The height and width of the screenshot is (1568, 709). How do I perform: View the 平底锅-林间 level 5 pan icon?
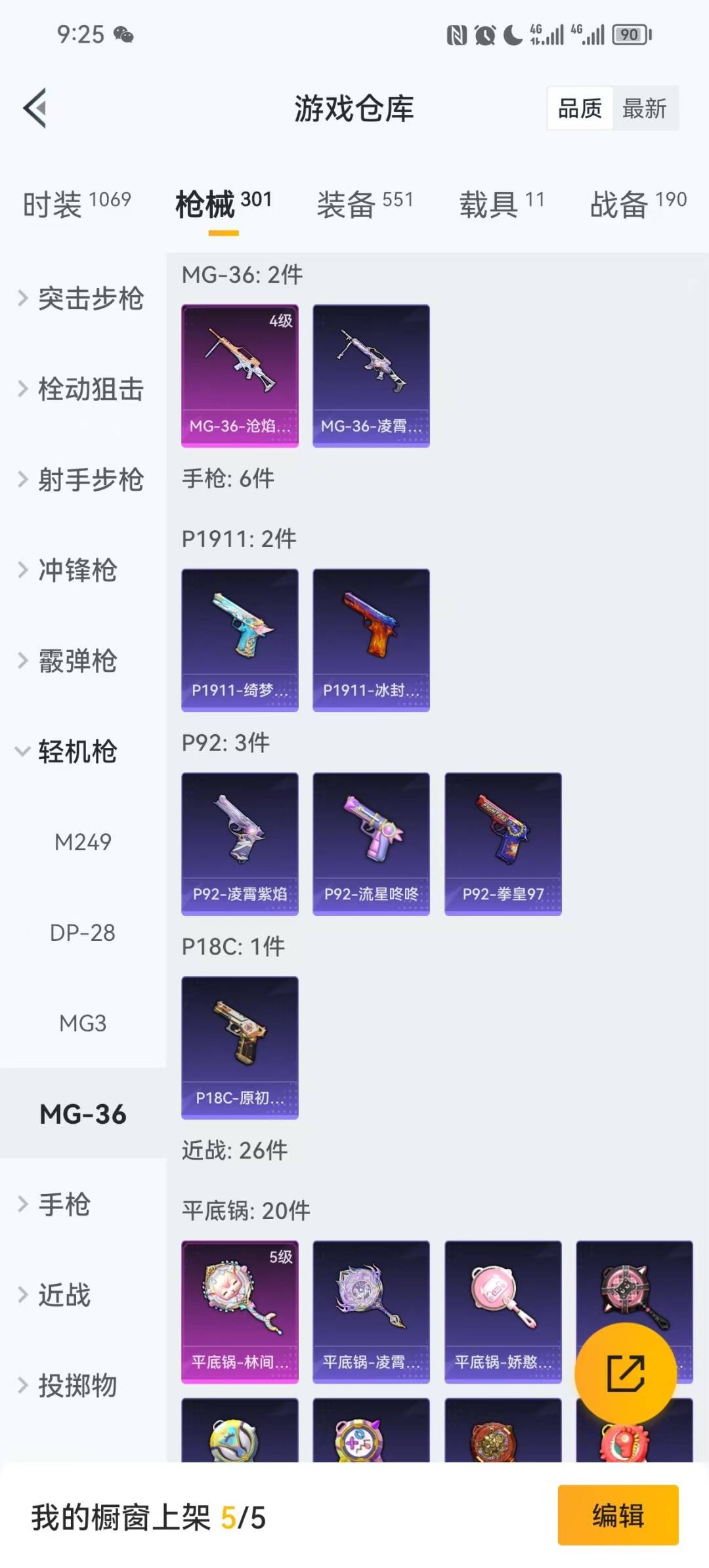coord(240,1312)
